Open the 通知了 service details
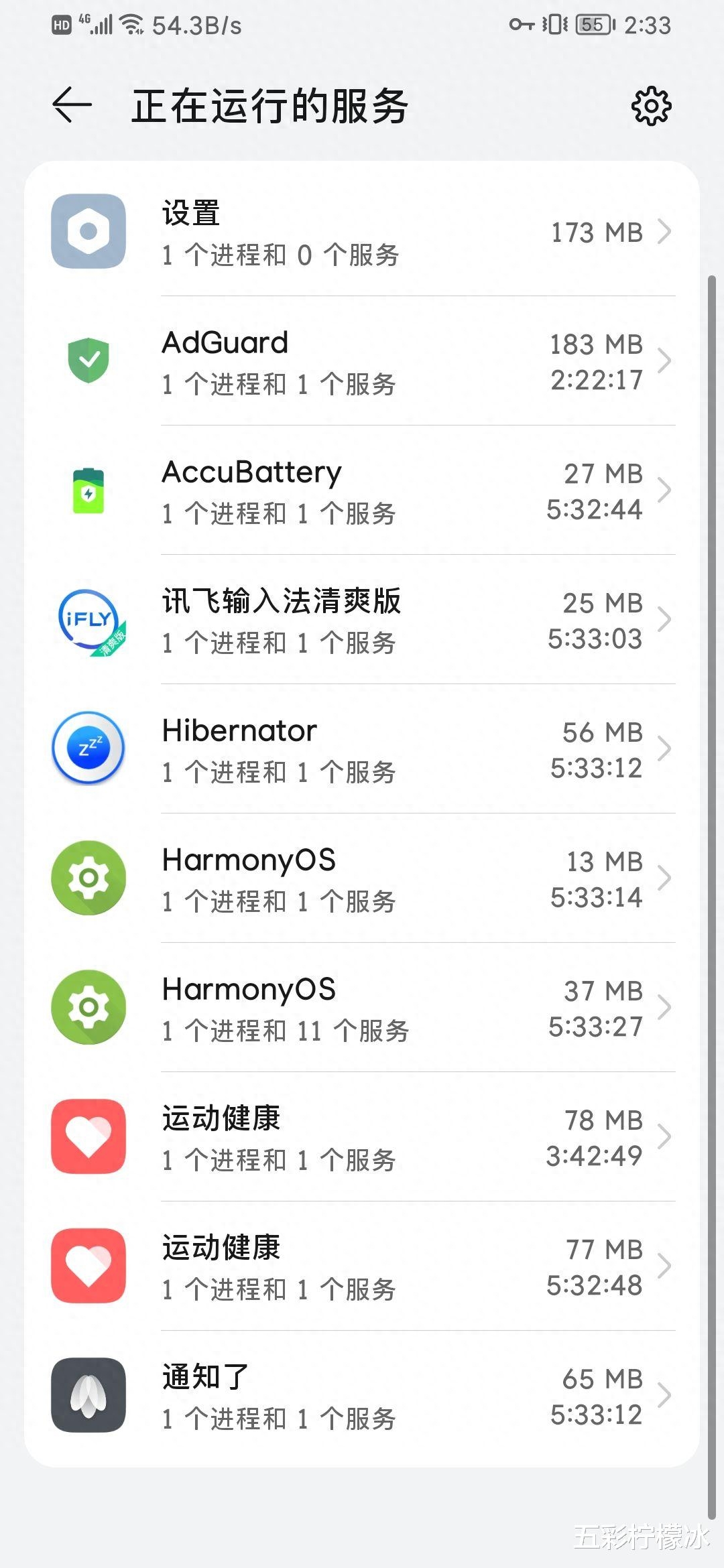Image resolution: width=724 pixels, height=1568 pixels. (x=362, y=1396)
